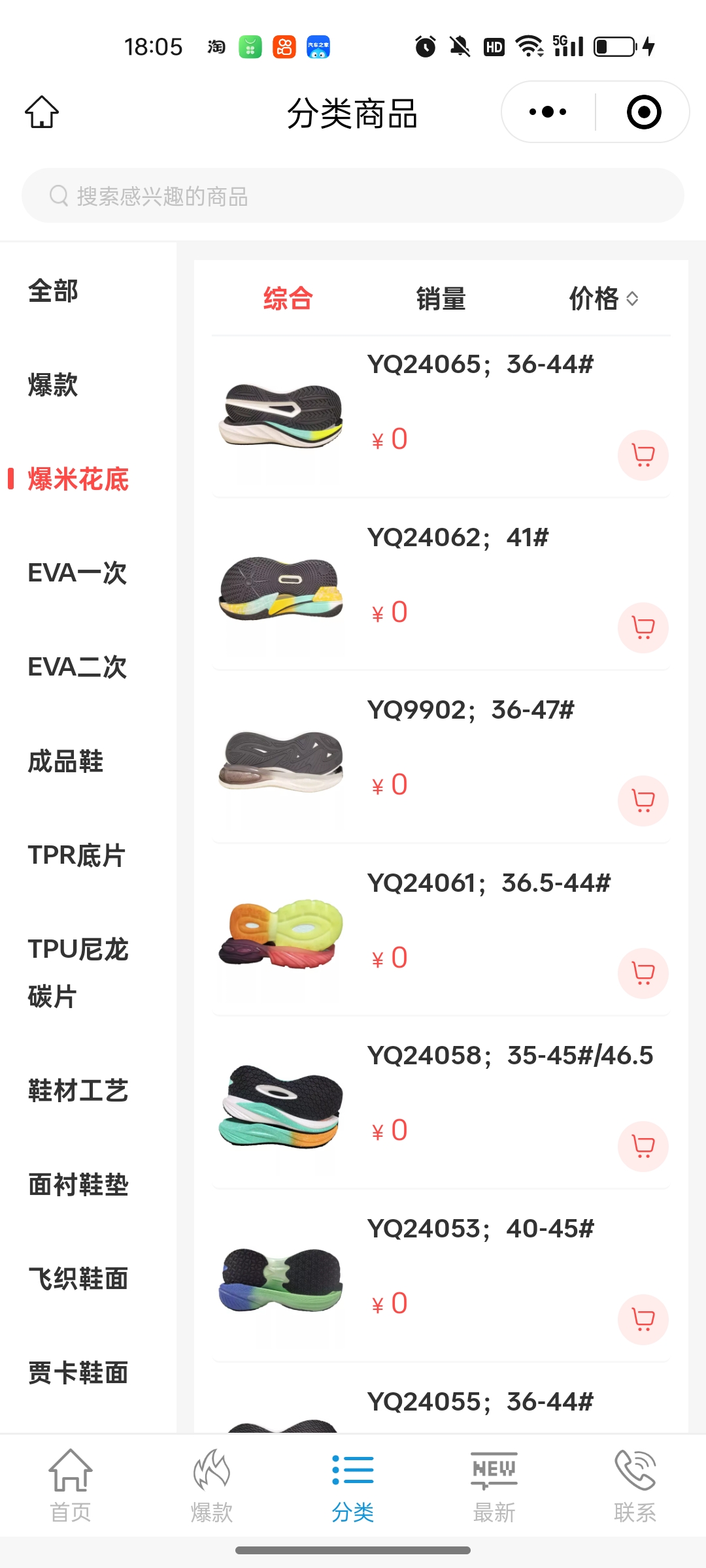
Task: Add YQ24065 to the cart
Action: pos(643,455)
